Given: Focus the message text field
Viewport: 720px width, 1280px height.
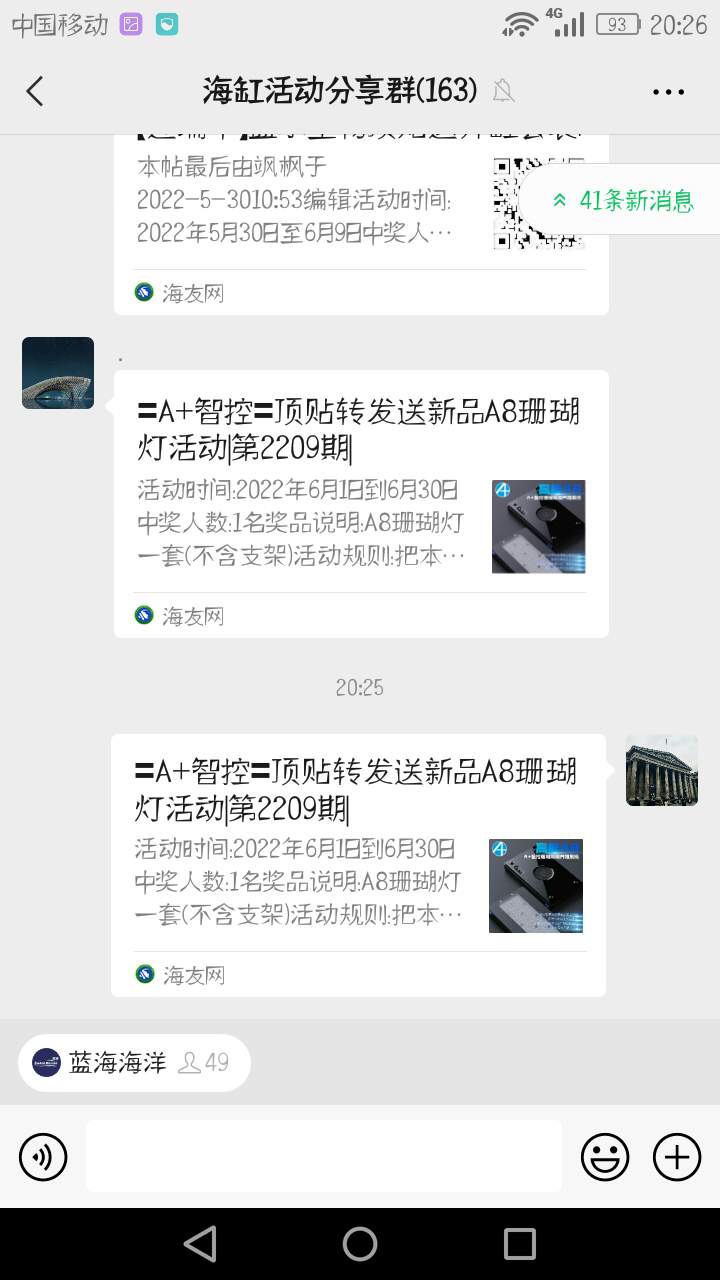Looking at the screenshot, I should pos(323,1156).
